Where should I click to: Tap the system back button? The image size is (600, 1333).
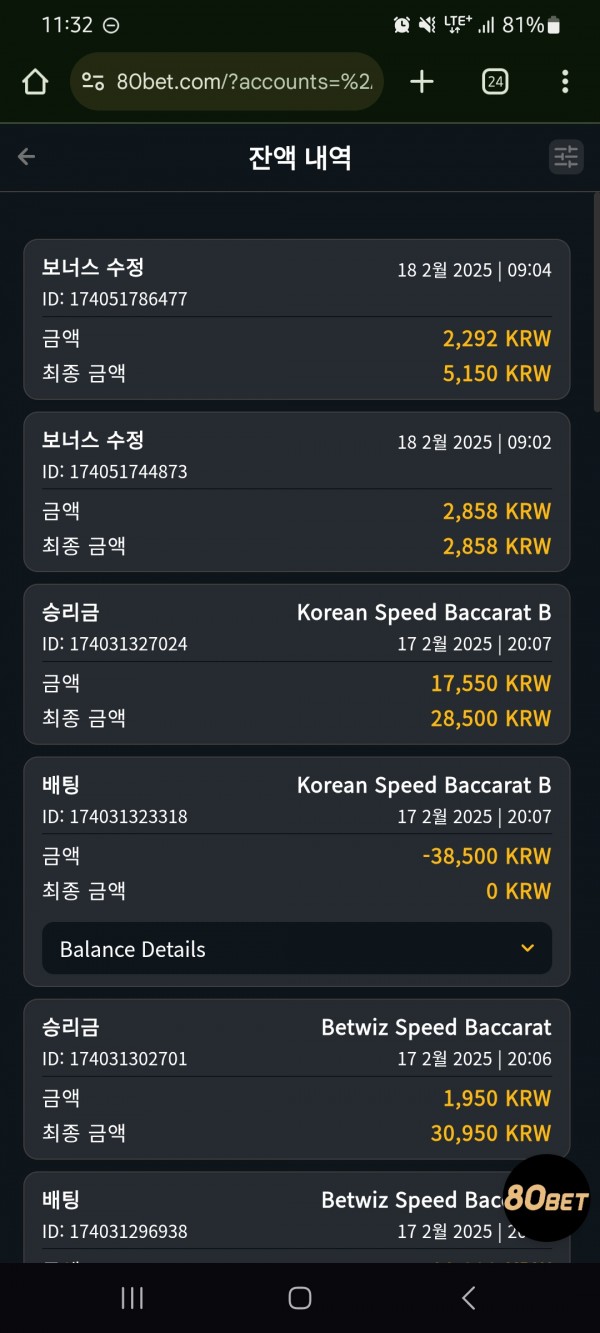click(468, 1298)
